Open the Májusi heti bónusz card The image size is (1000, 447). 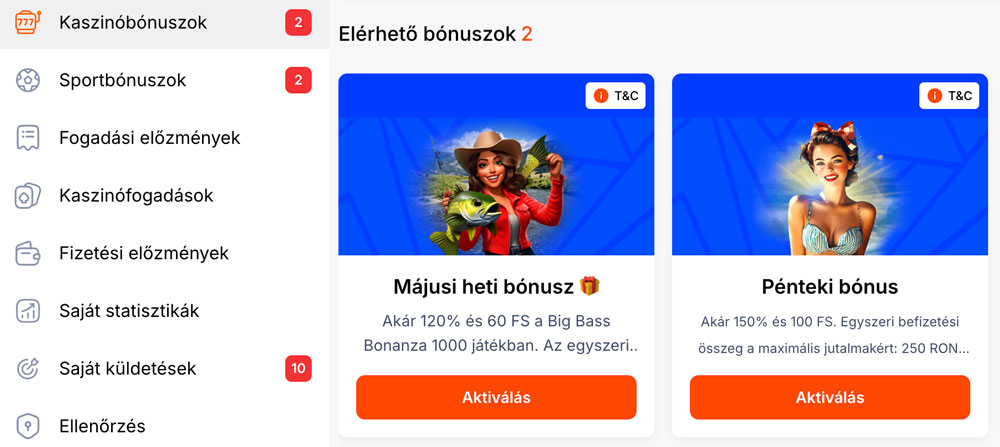(496, 288)
